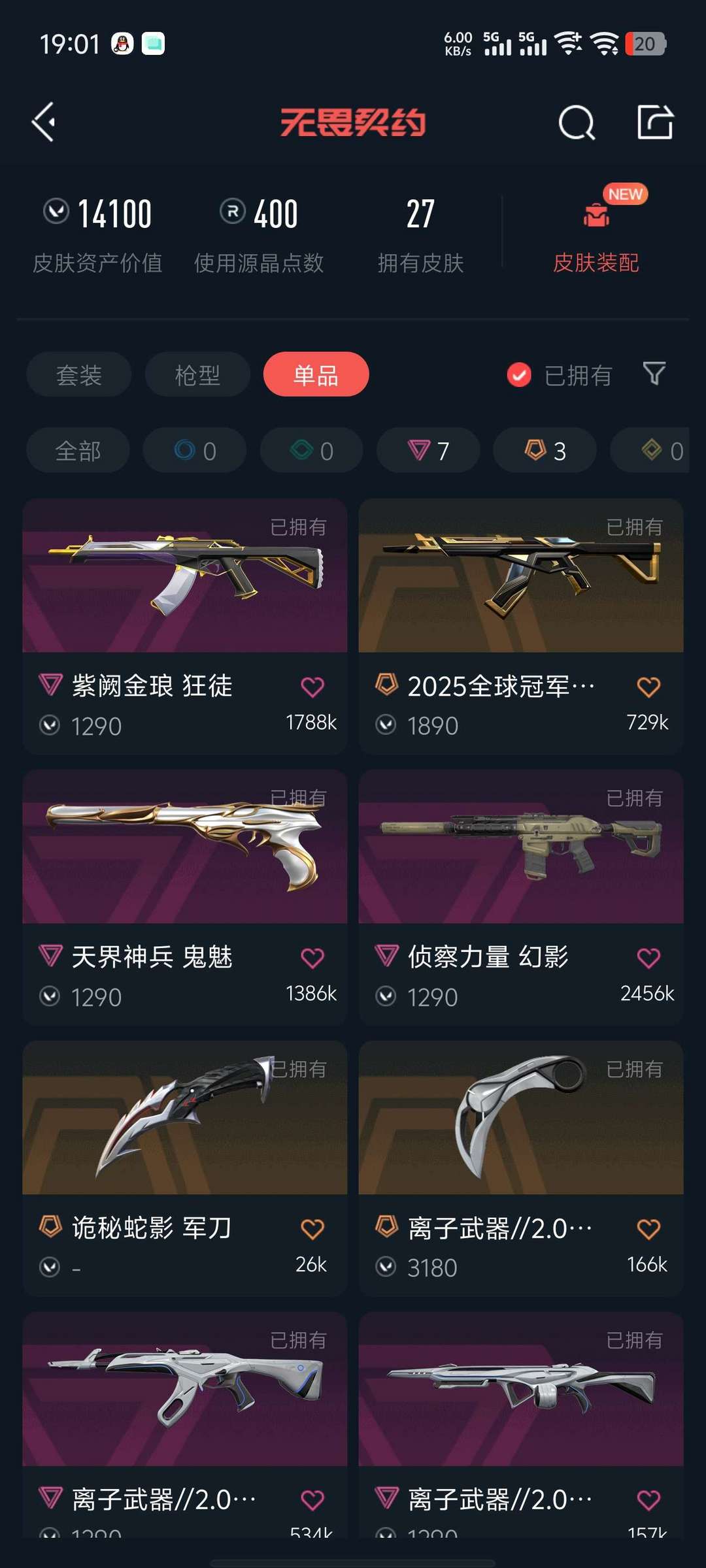Uncheck the 已拥有 owned filter
706x1568 pixels.
[x=559, y=375]
